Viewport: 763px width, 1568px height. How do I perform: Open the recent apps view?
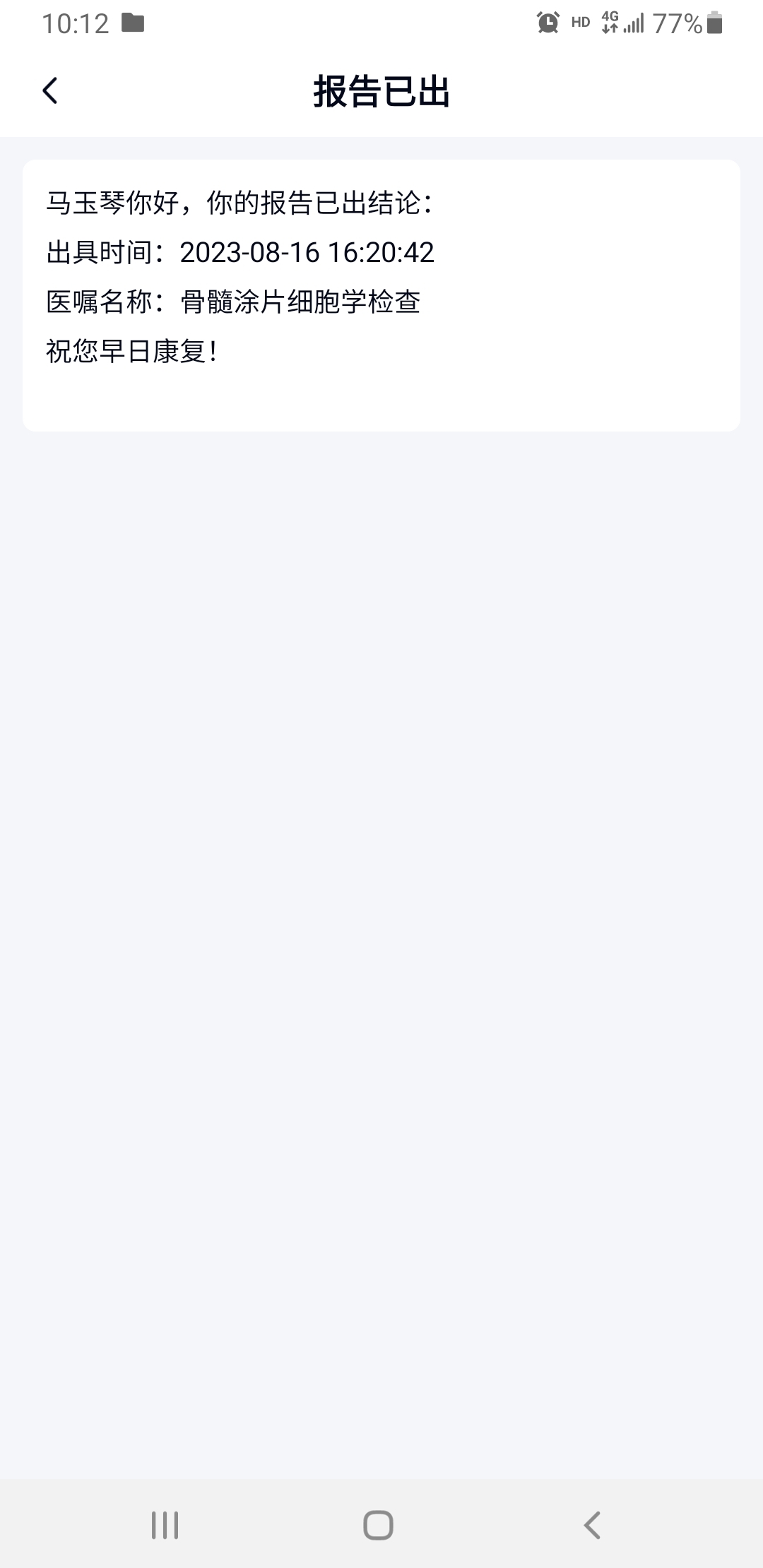click(165, 1525)
